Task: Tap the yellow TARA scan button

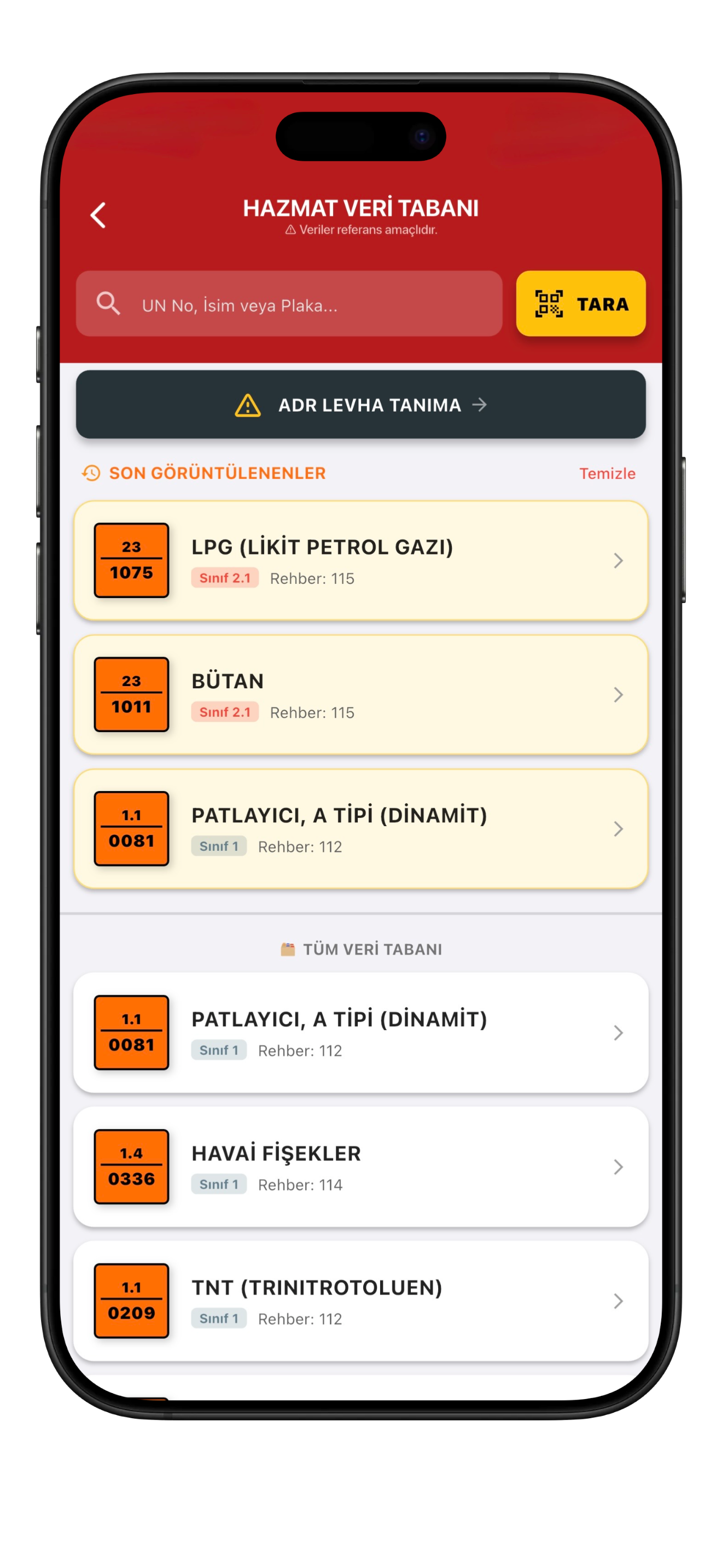Action: (x=580, y=304)
